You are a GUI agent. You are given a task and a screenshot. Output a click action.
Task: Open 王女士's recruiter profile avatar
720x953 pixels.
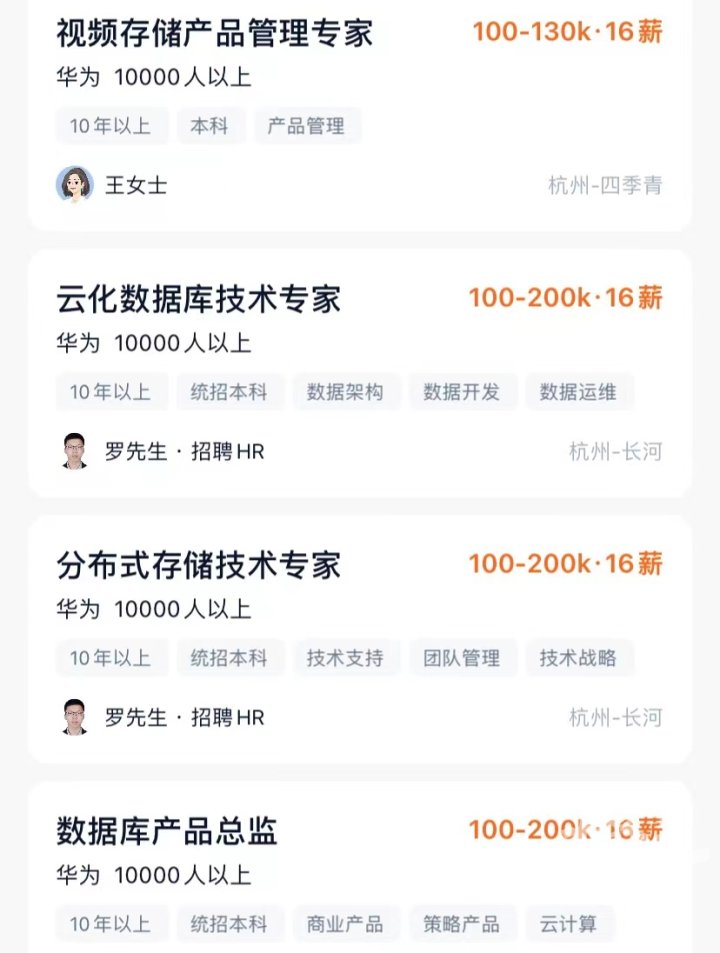pyautogui.click(x=72, y=182)
